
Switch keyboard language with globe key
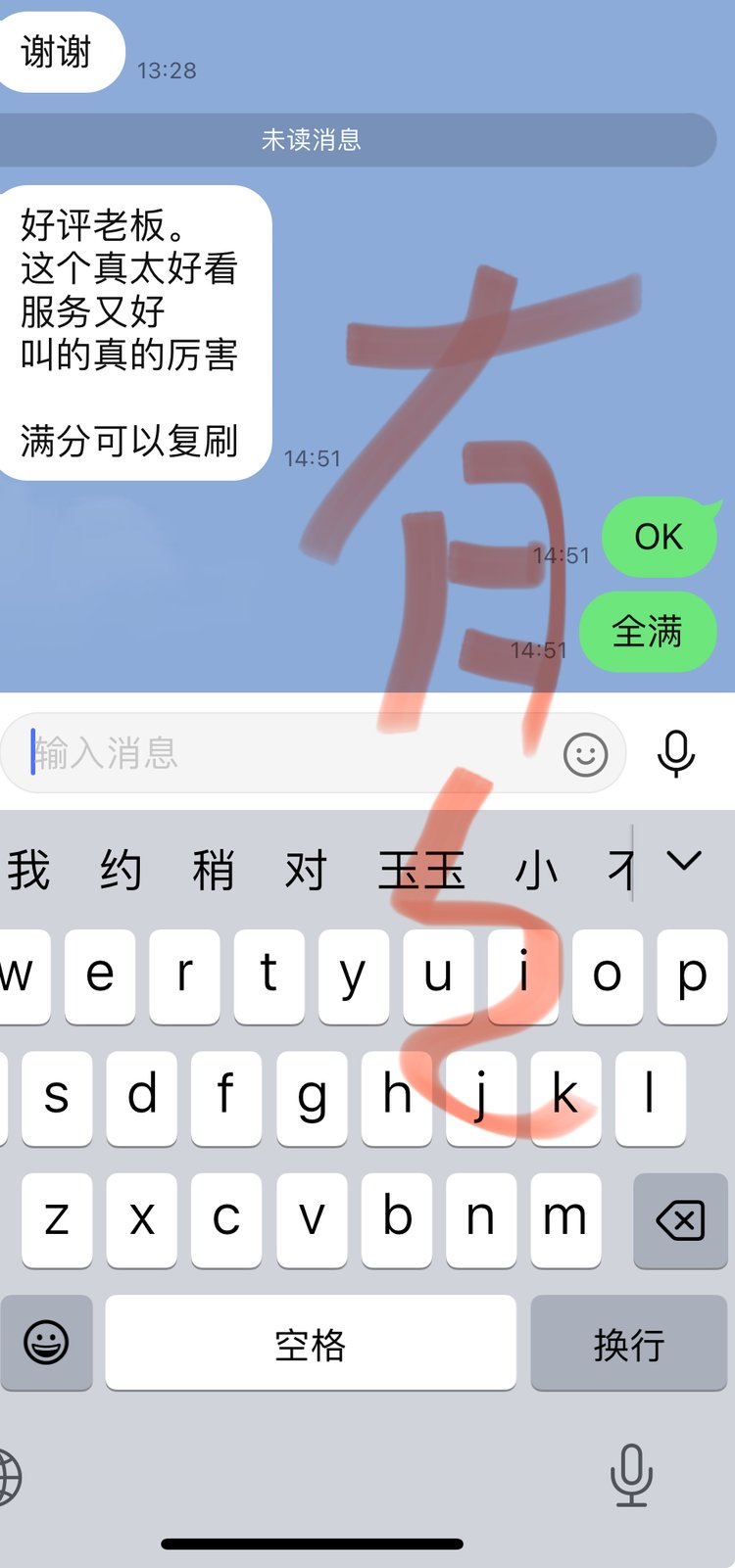[x=8, y=1476]
